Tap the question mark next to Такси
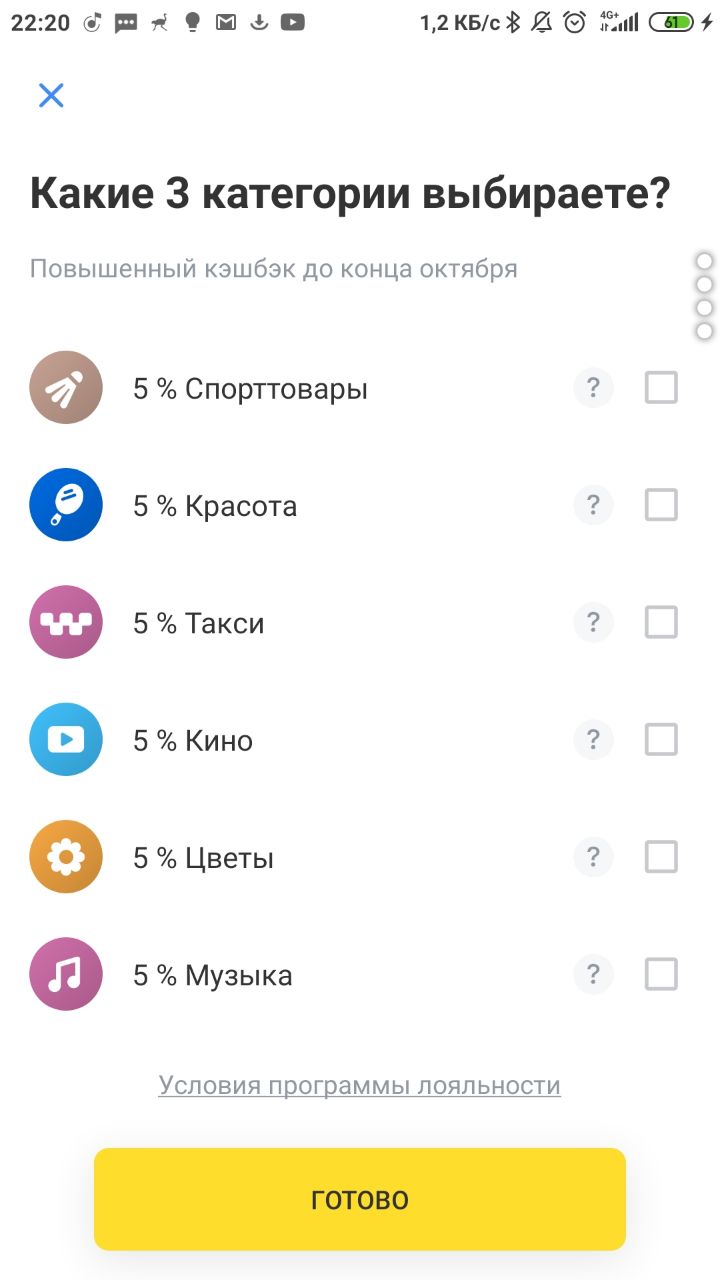This screenshot has height=1280, width=720. click(x=593, y=622)
